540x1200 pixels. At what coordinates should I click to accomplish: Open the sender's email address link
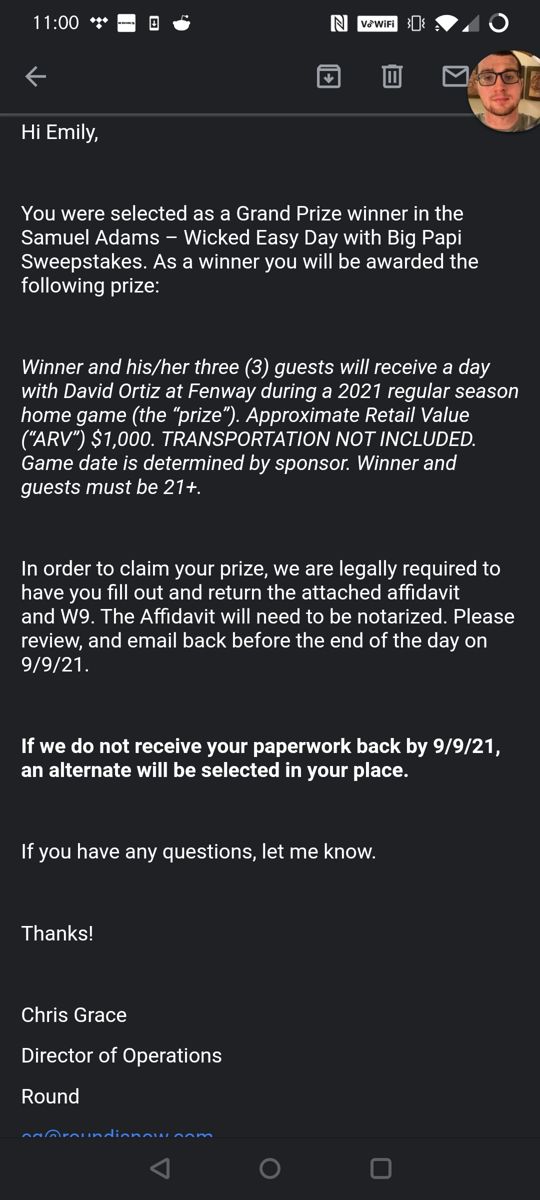(117, 1135)
